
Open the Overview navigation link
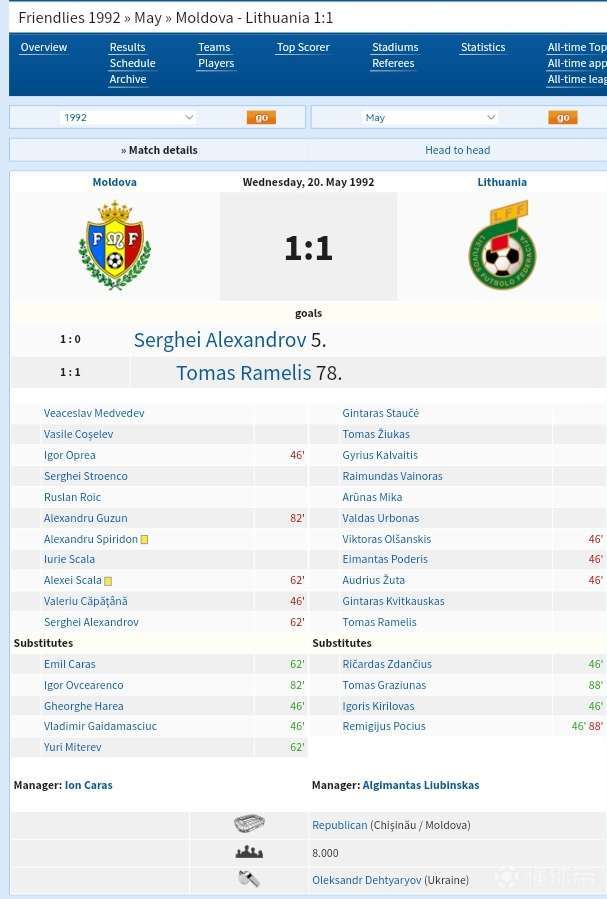pyautogui.click(x=43, y=47)
